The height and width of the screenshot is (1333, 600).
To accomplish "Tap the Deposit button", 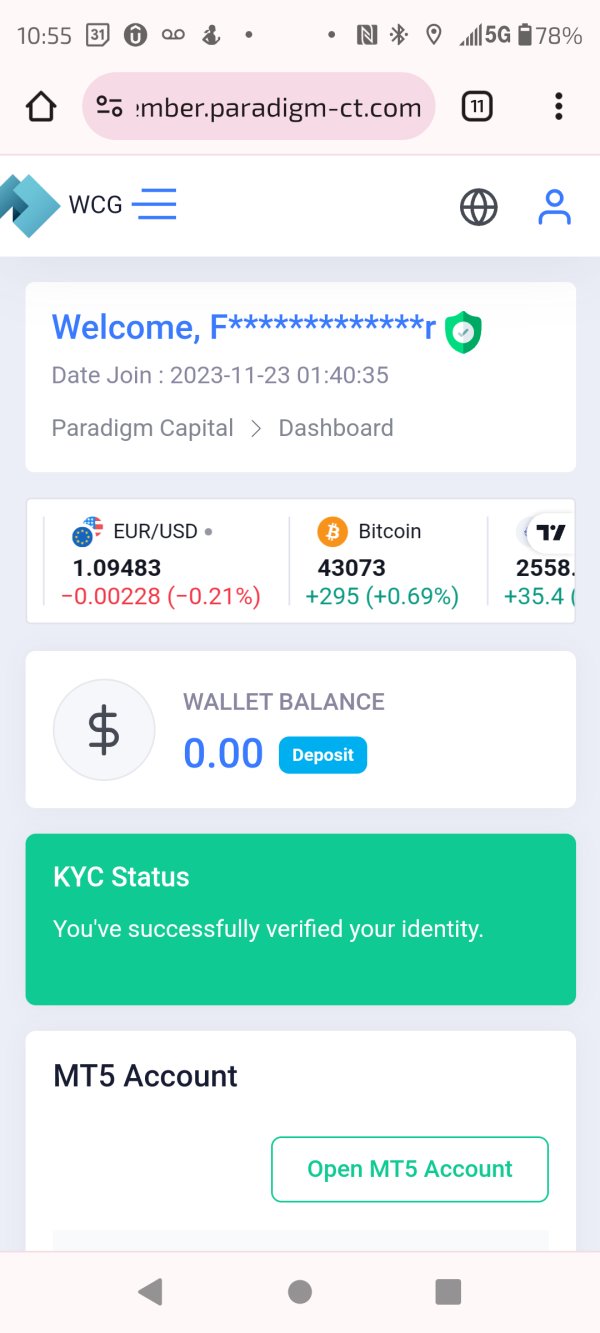I will pos(322,755).
